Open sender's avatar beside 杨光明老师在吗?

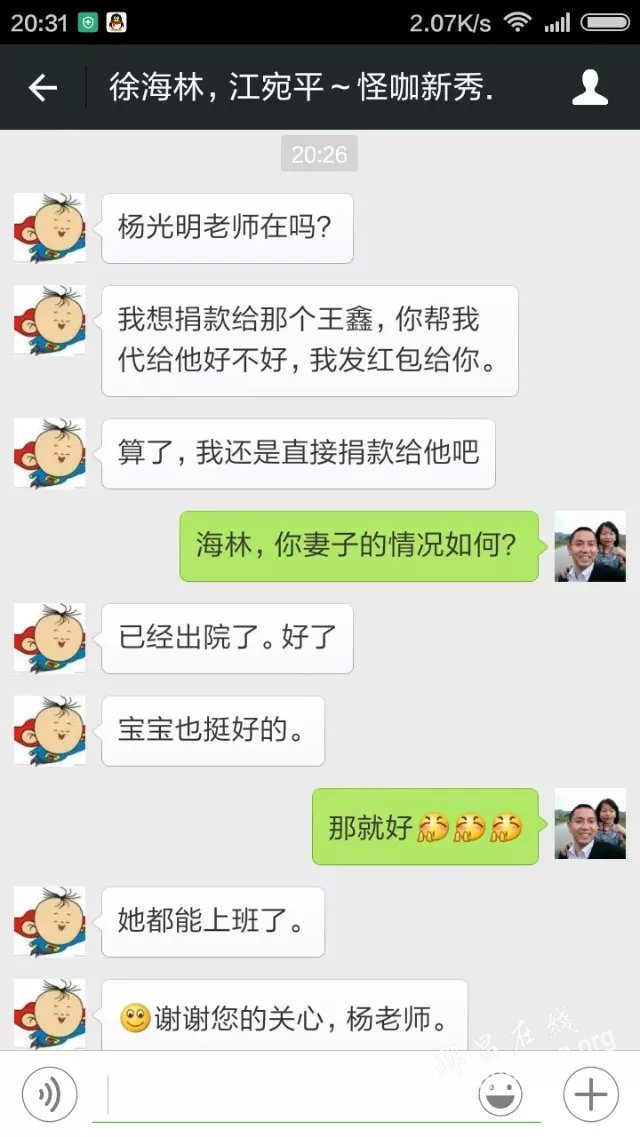[x=49, y=228]
